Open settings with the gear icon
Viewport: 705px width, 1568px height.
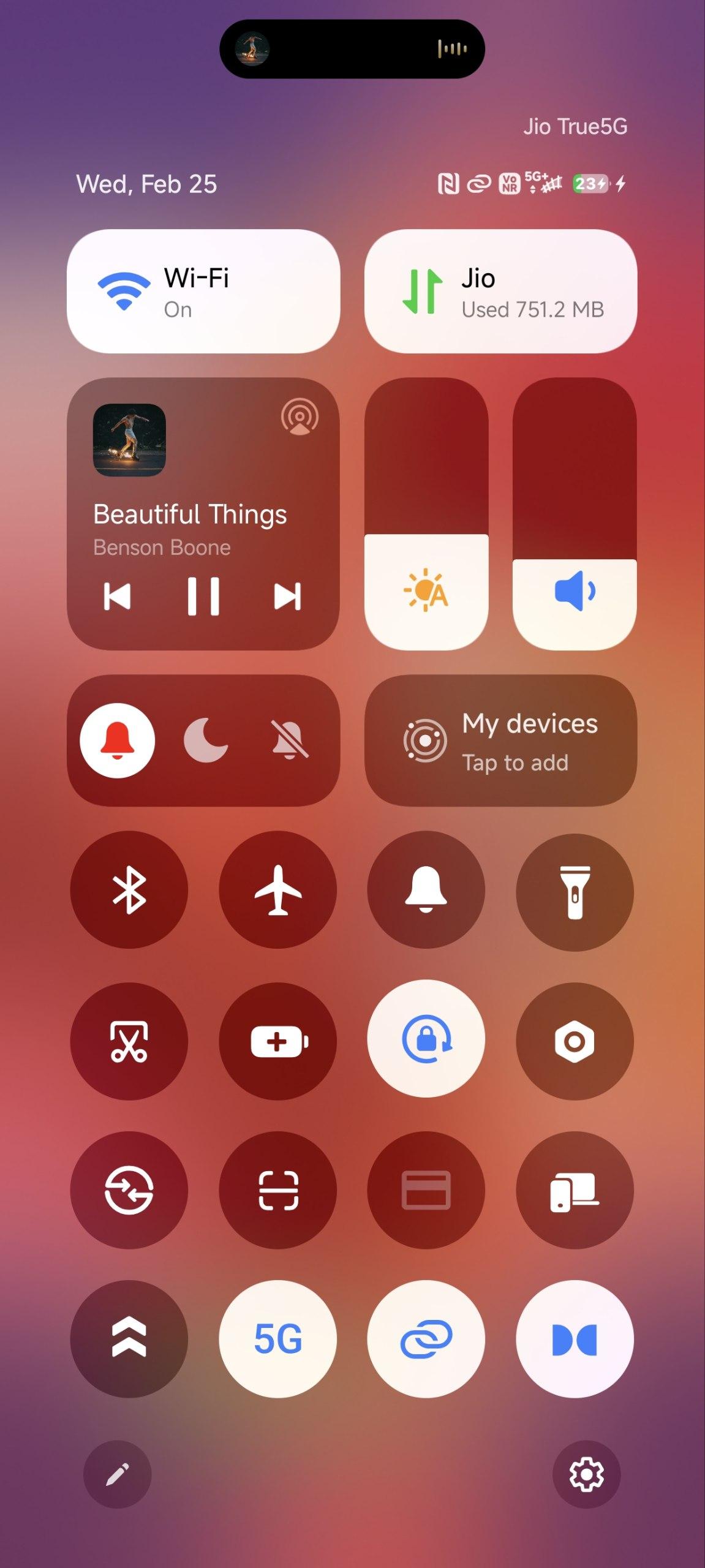pyautogui.click(x=586, y=1474)
